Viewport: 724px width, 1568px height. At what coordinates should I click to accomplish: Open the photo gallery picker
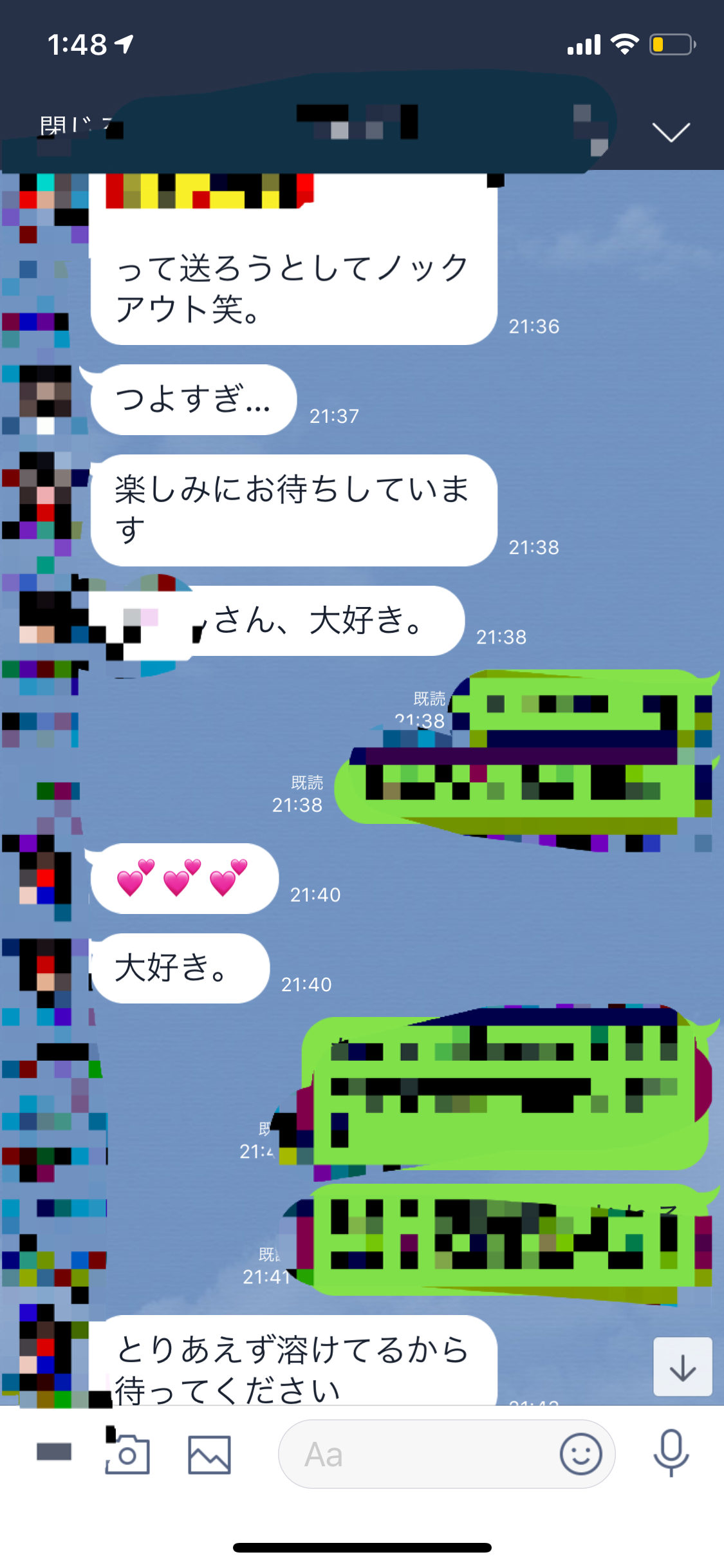click(x=209, y=1455)
